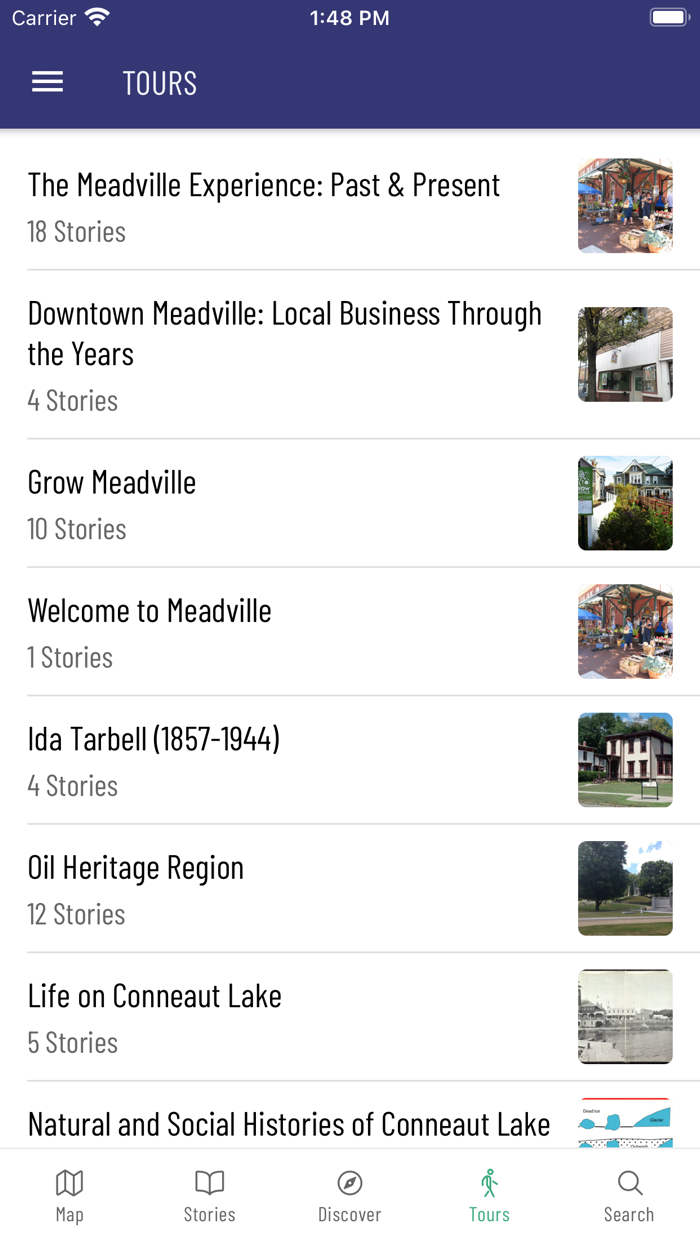
Task: View the Grow Meadville tour
Action: click(350, 503)
